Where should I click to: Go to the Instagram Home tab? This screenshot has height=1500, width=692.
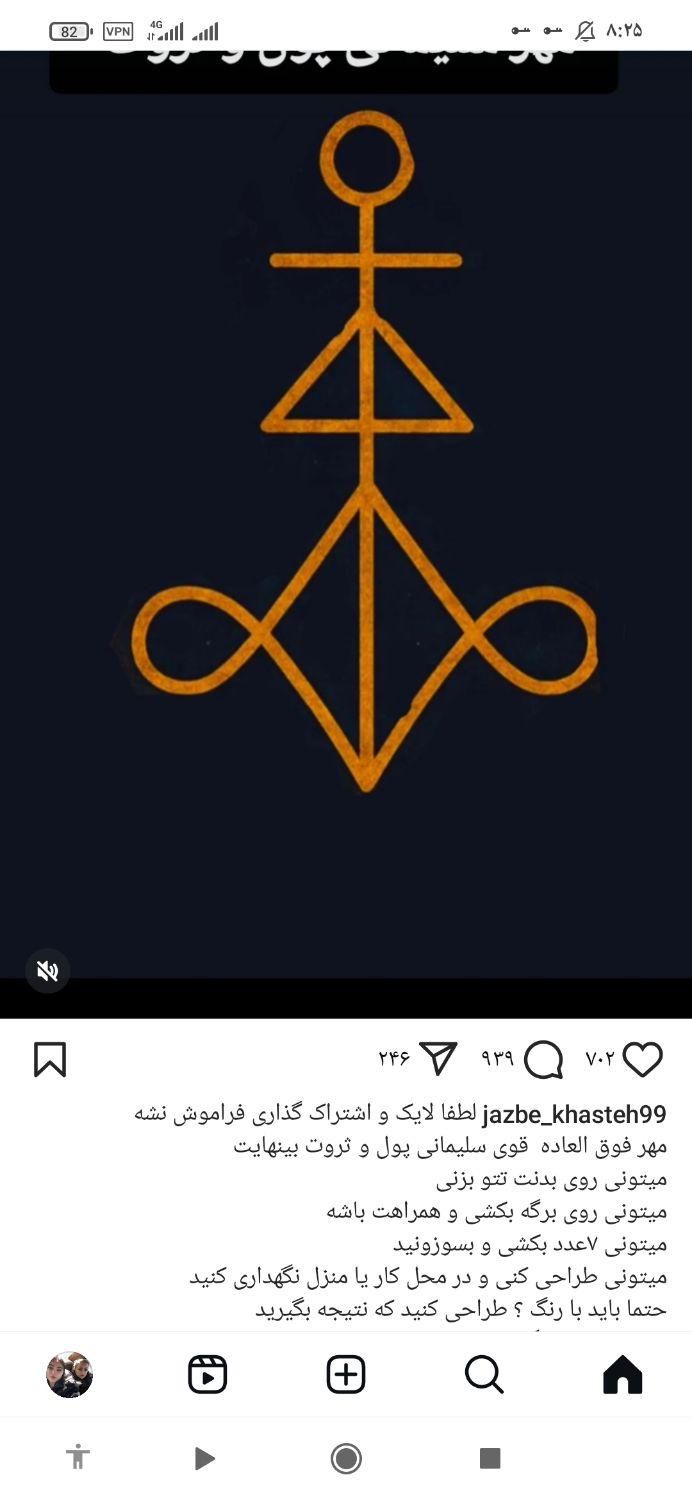(x=622, y=1375)
